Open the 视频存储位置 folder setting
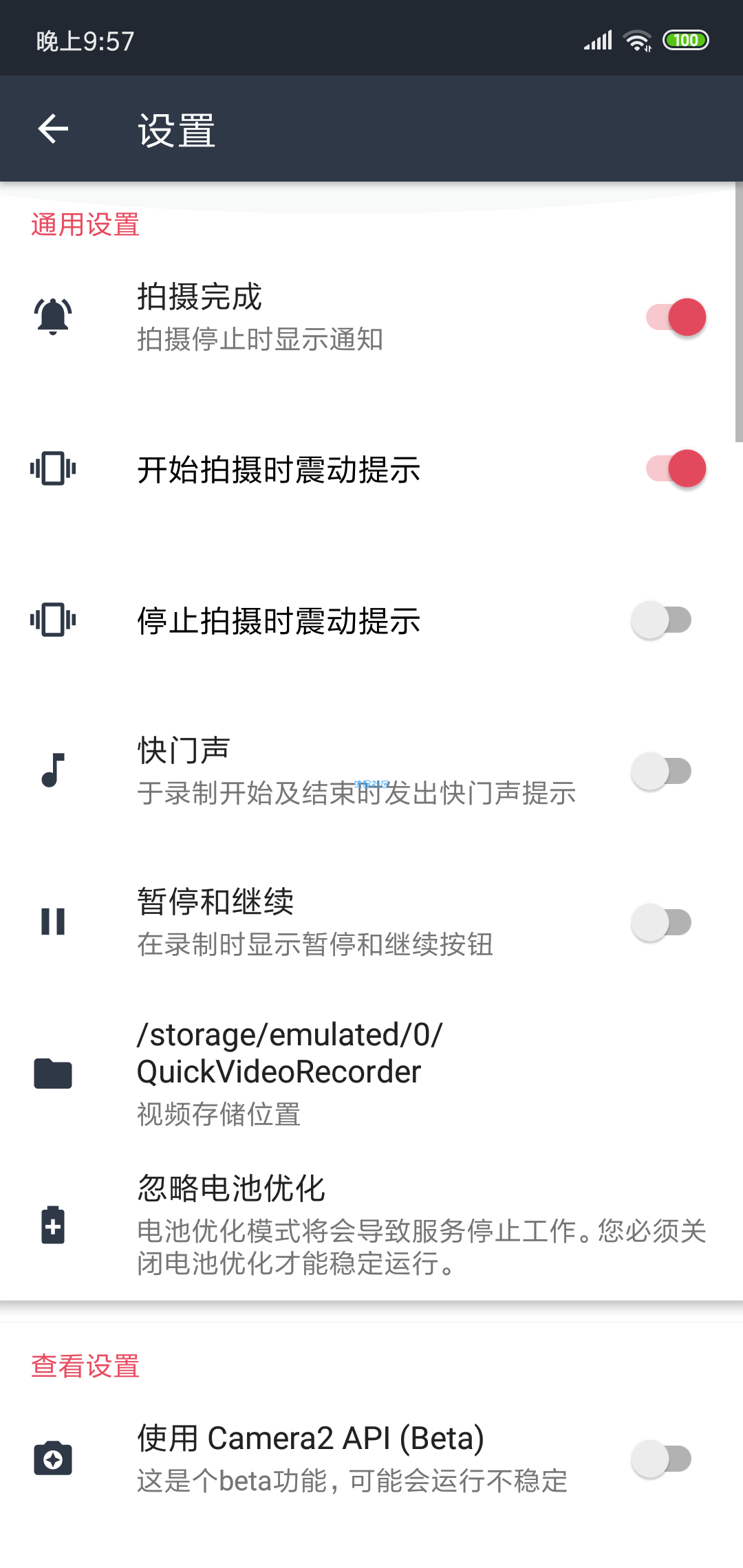This screenshot has width=743, height=1568. click(371, 1074)
